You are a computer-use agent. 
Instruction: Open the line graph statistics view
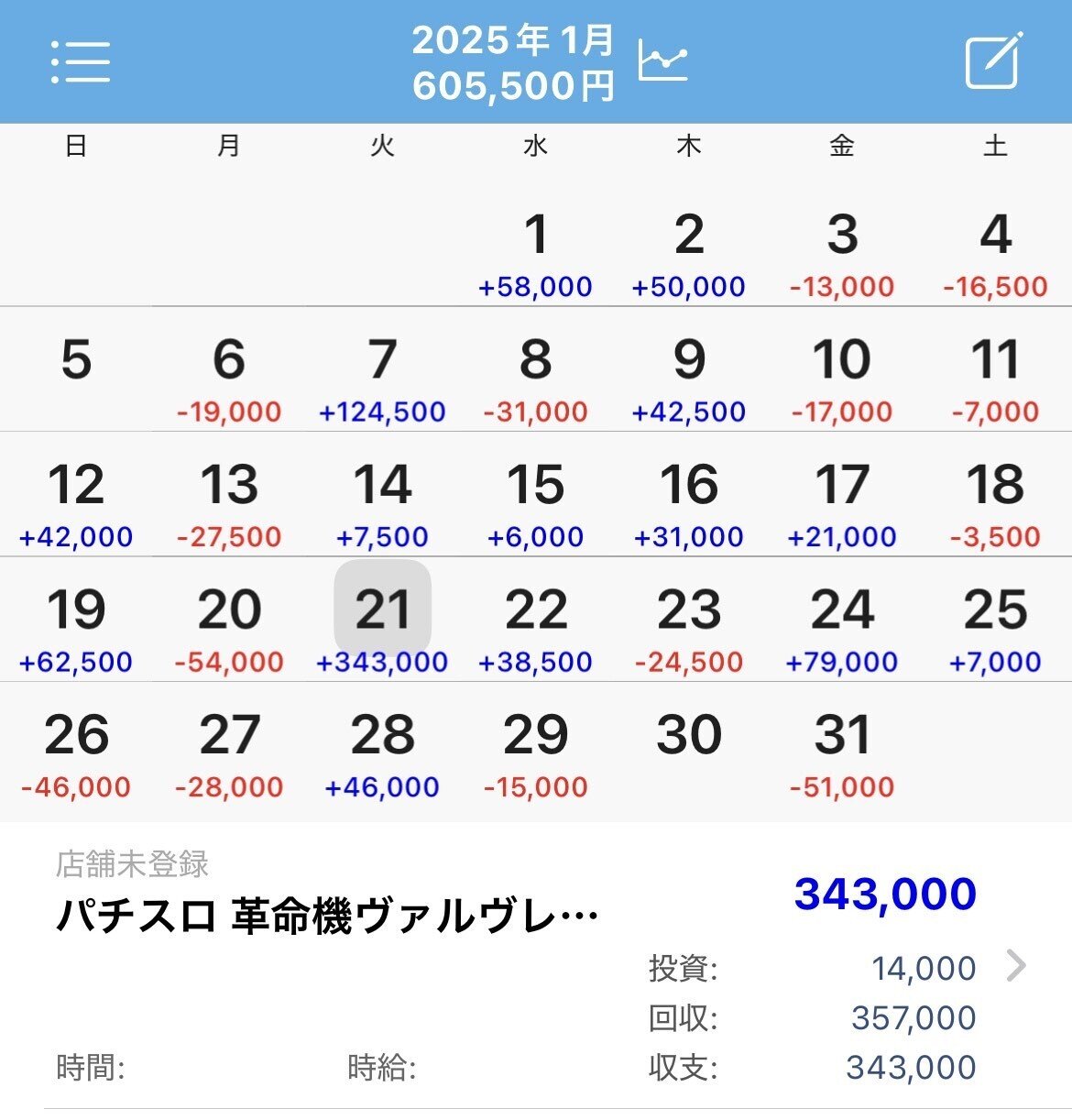tap(662, 62)
